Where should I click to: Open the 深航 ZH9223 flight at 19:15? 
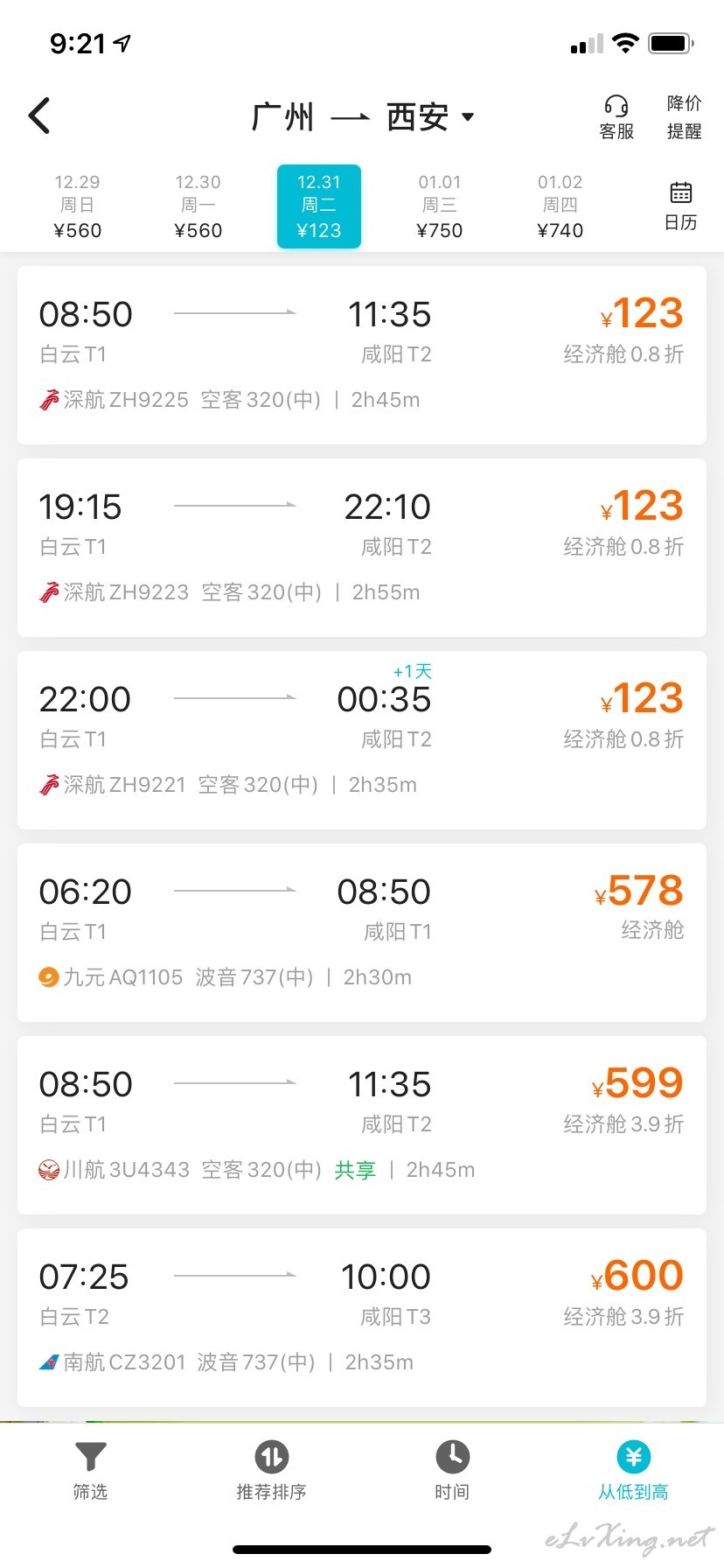[x=362, y=548]
